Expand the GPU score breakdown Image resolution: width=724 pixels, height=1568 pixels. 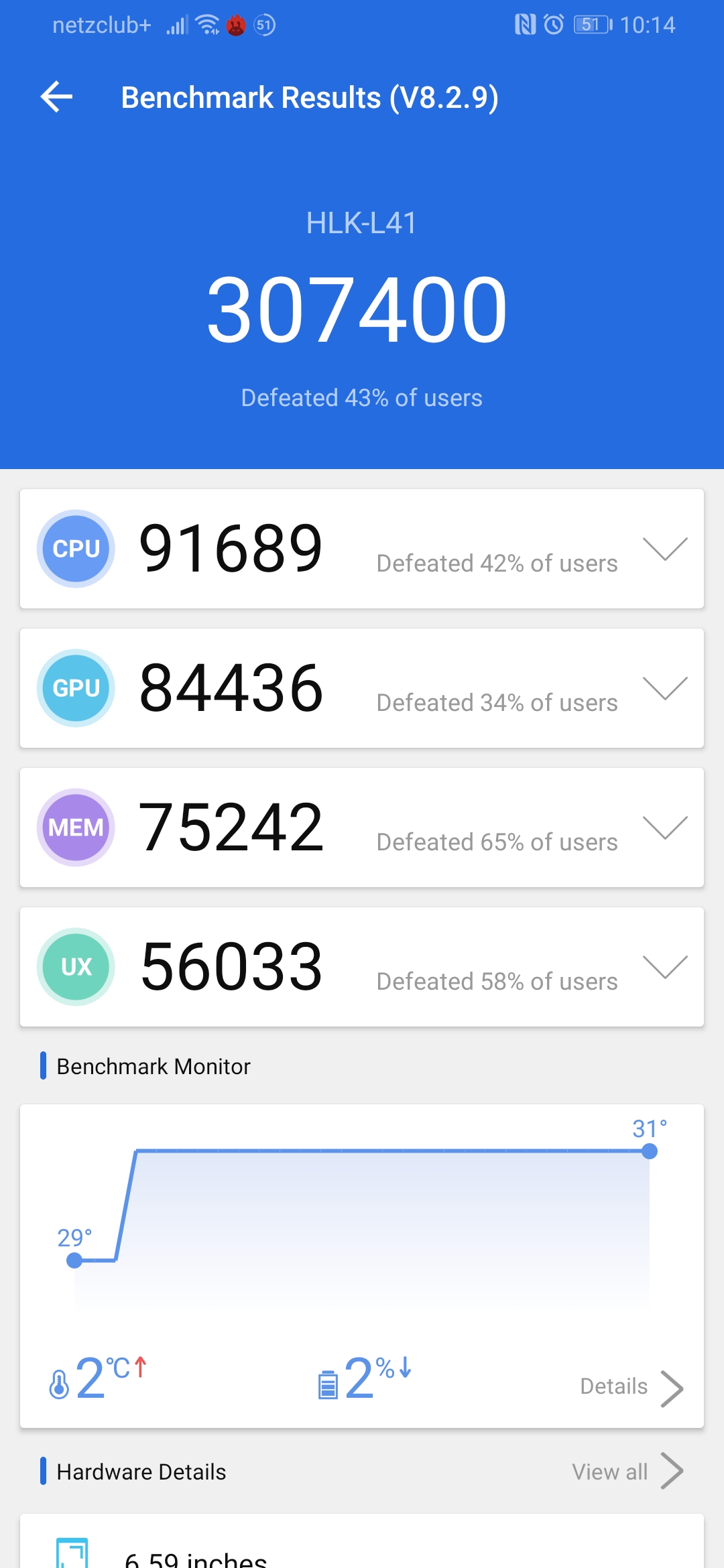pyautogui.click(x=664, y=688)
